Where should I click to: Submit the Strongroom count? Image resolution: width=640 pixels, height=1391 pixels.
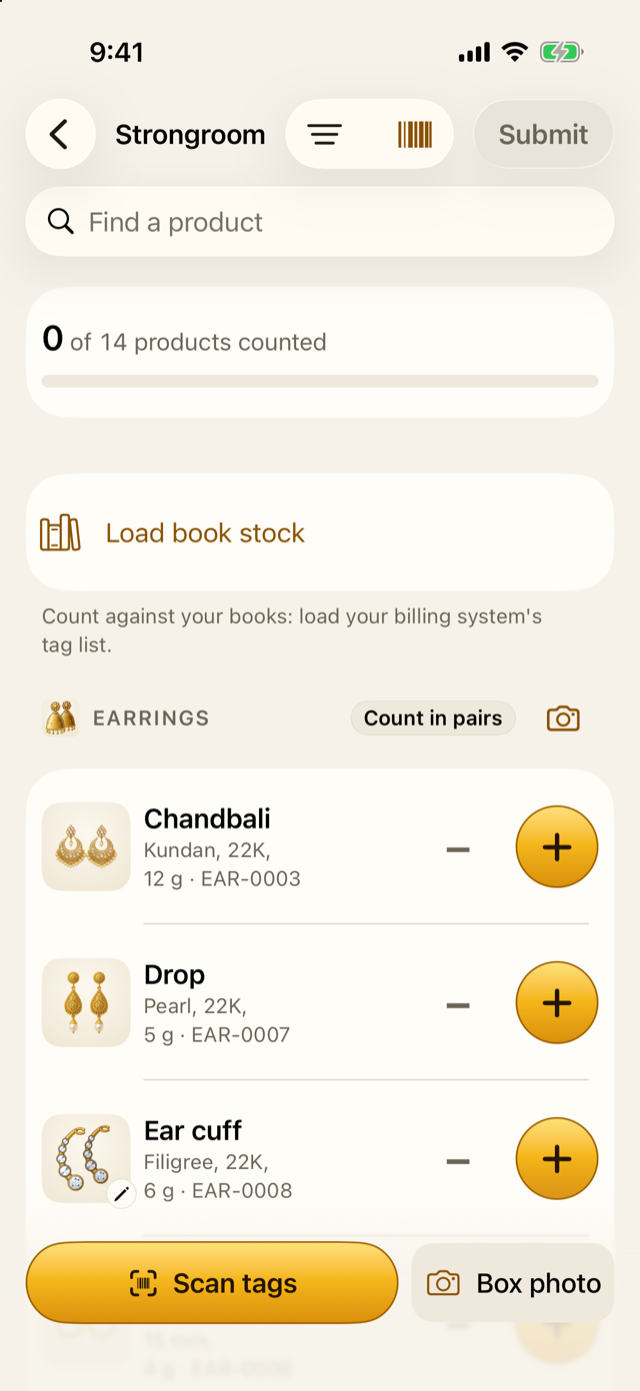[543, 134]
